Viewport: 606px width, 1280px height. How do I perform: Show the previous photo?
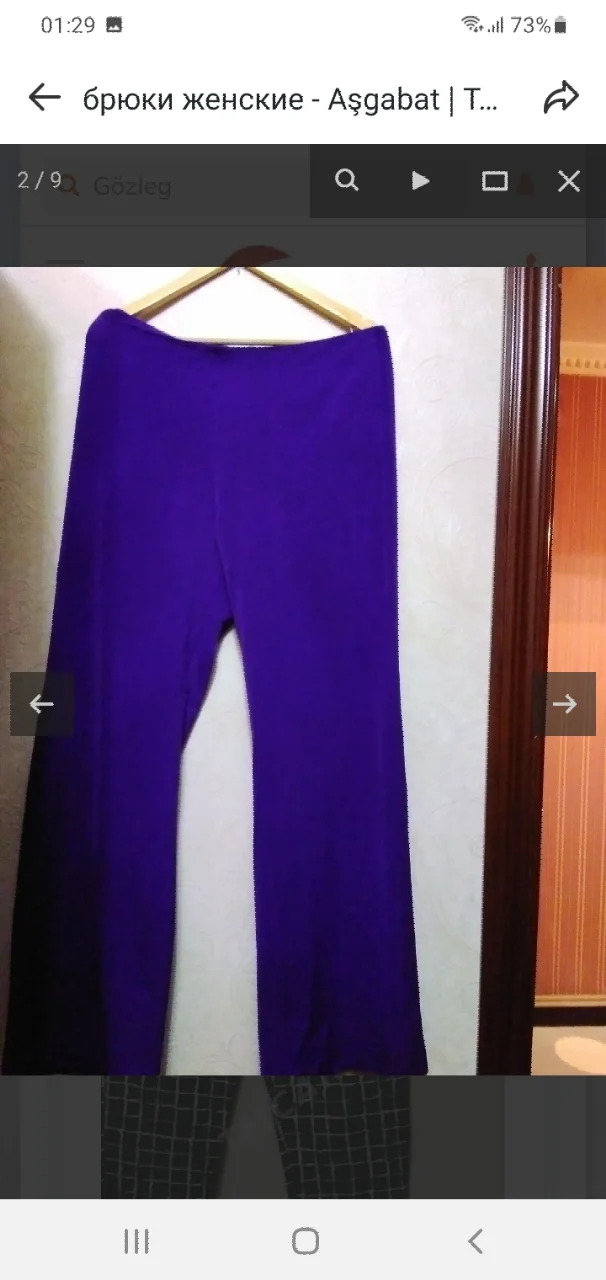41,704
